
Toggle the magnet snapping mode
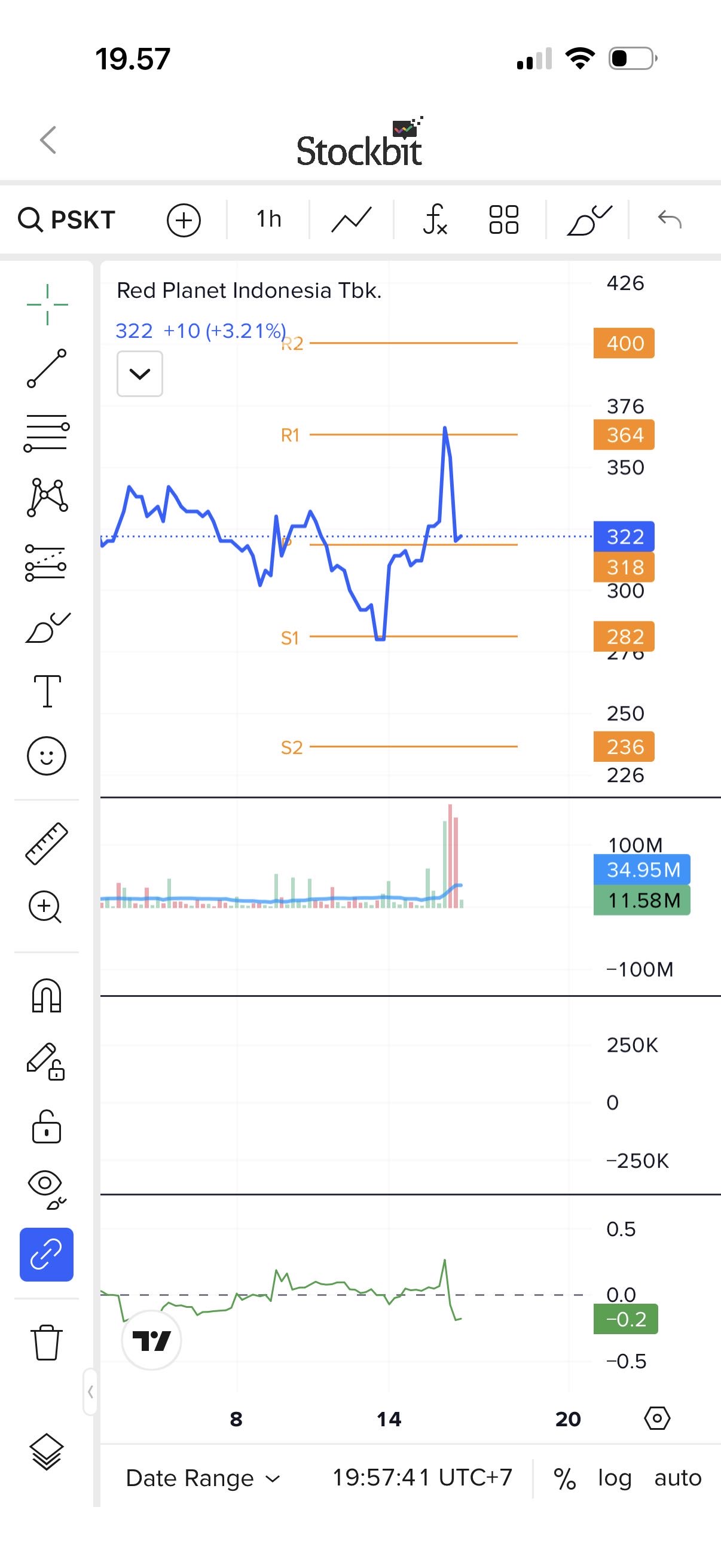pos(47,996)
